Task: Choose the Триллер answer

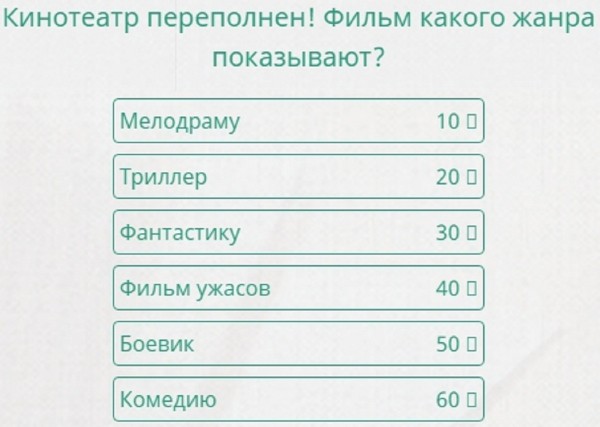Action: coord(298,178)
